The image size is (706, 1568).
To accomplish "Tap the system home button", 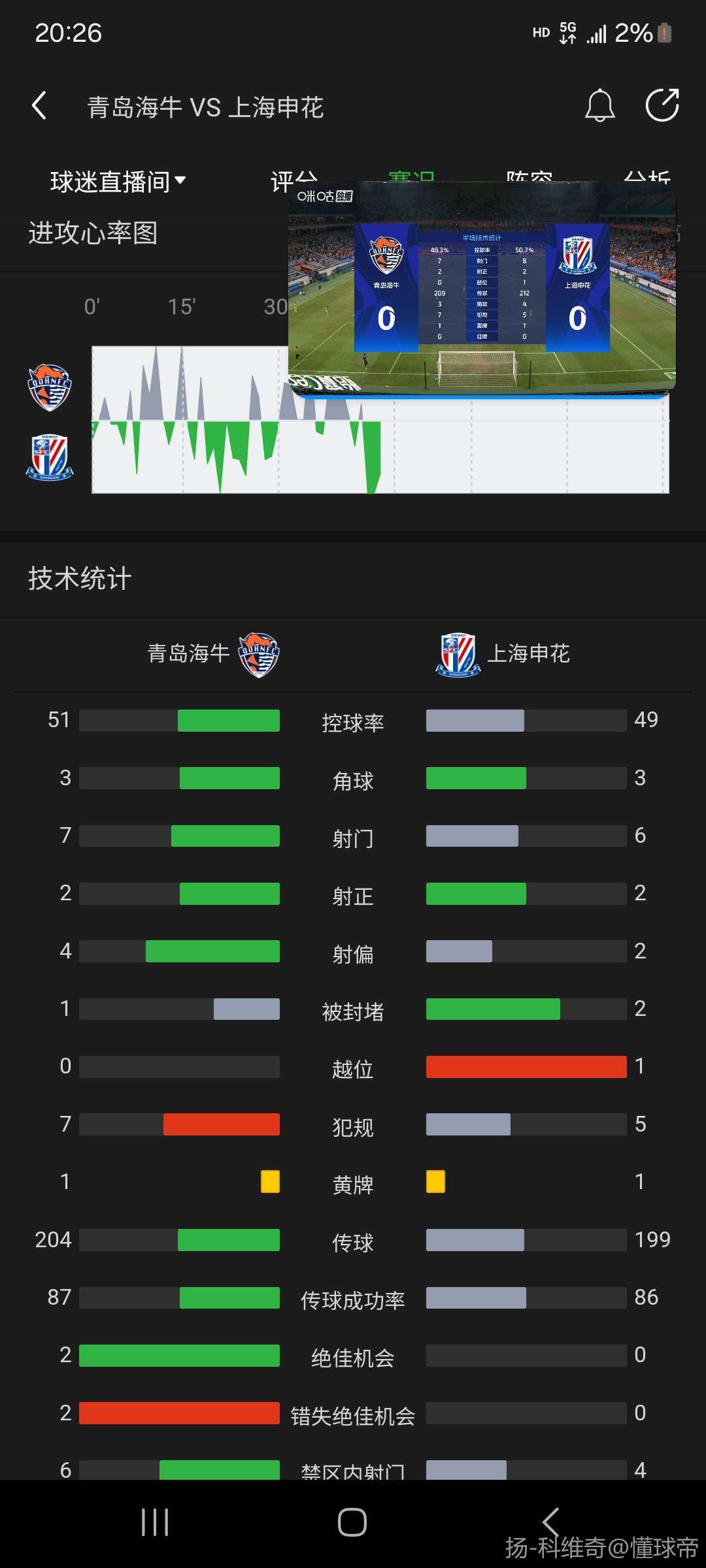I will [x=352, y=1522].
